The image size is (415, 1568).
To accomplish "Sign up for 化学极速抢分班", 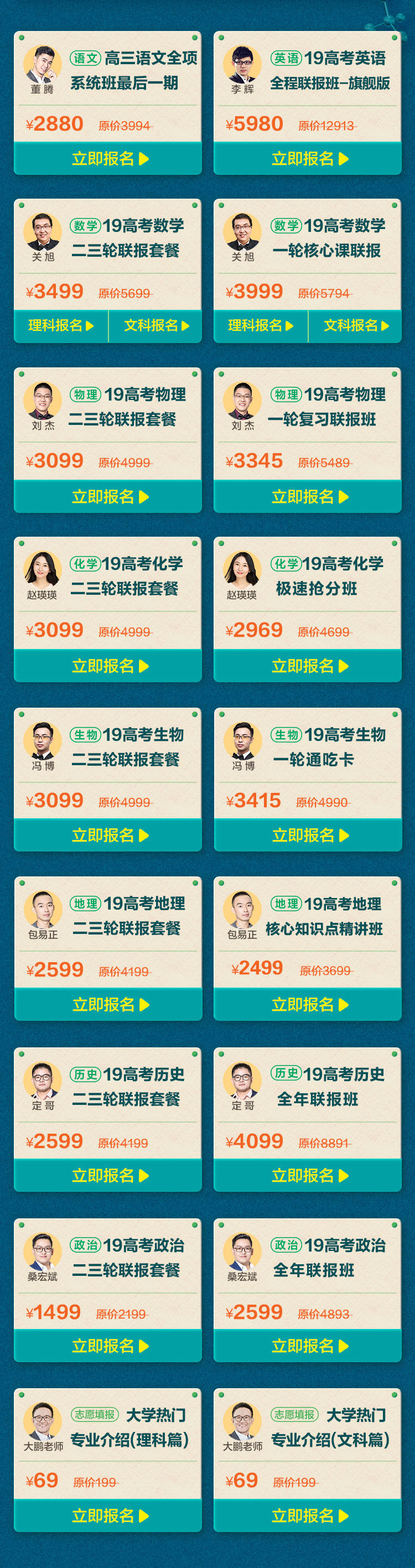I will (308, 666).
